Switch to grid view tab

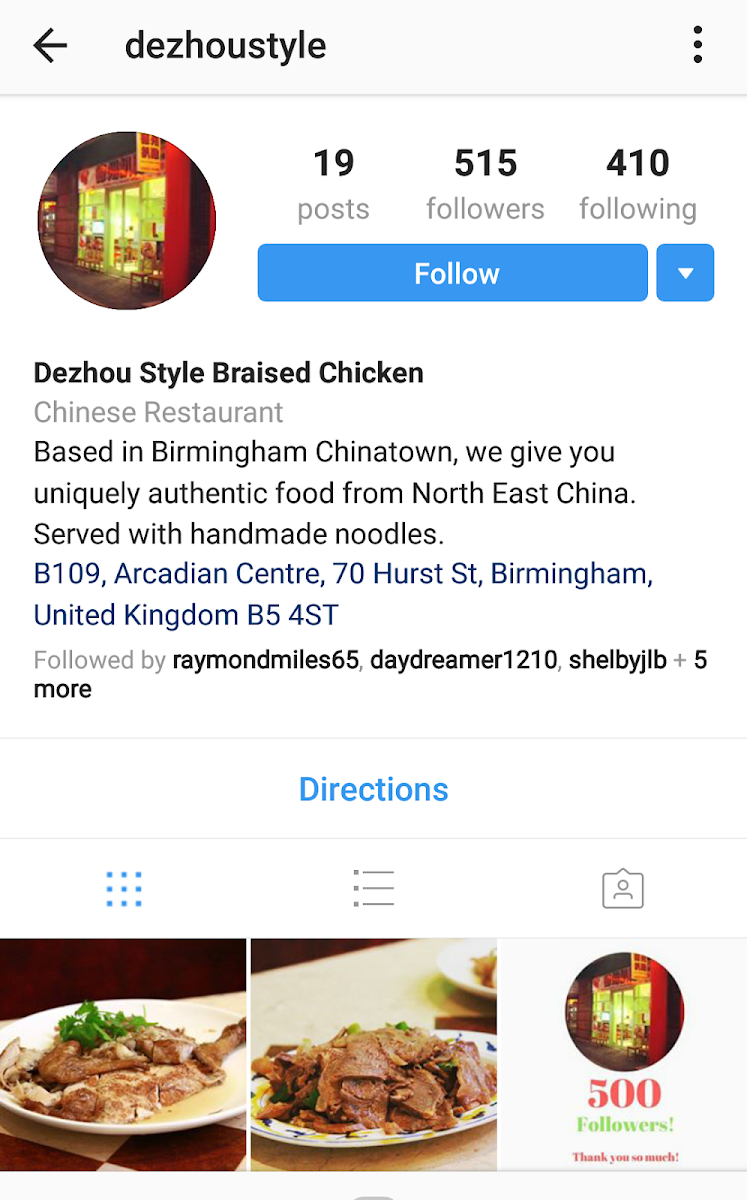pos(124,889)
